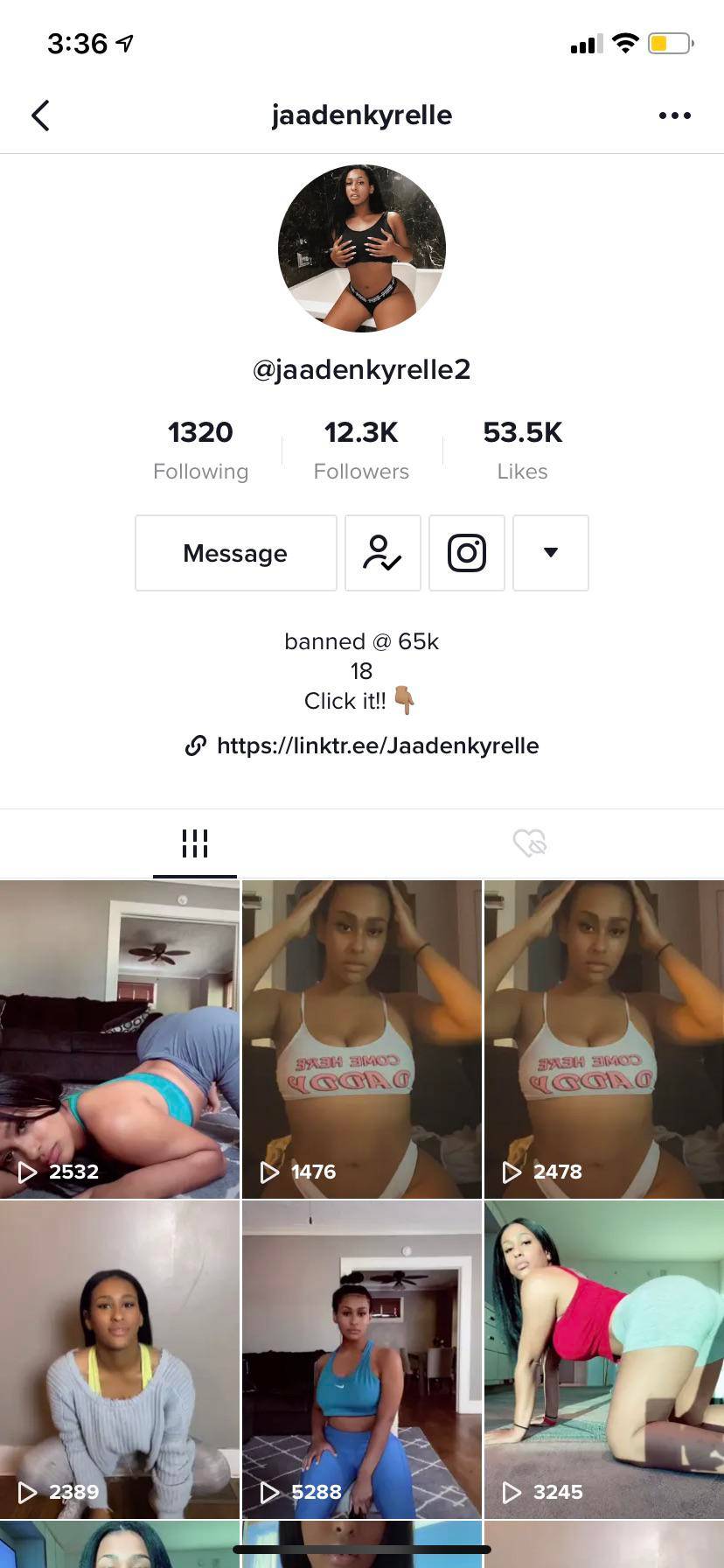Tap the back arrow icon
This screenshot has height=1568, width=724.
40,115
